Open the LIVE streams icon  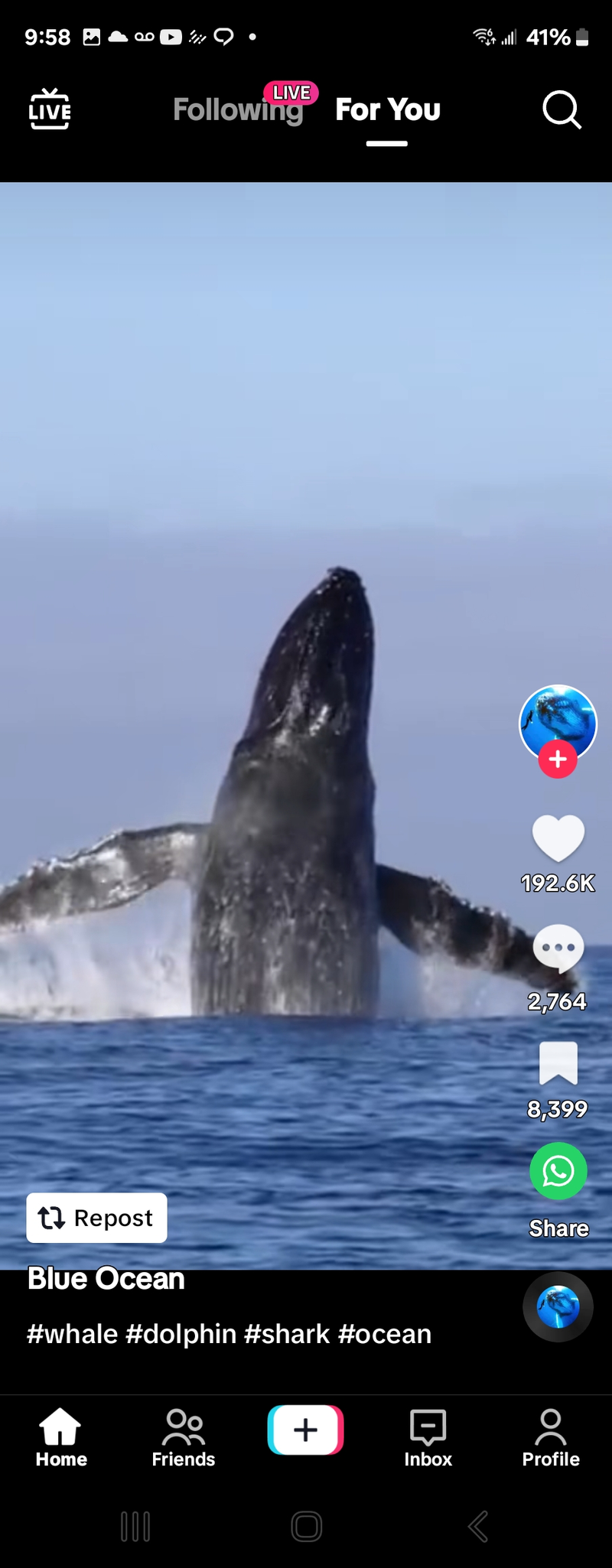[x=50, y=109]
